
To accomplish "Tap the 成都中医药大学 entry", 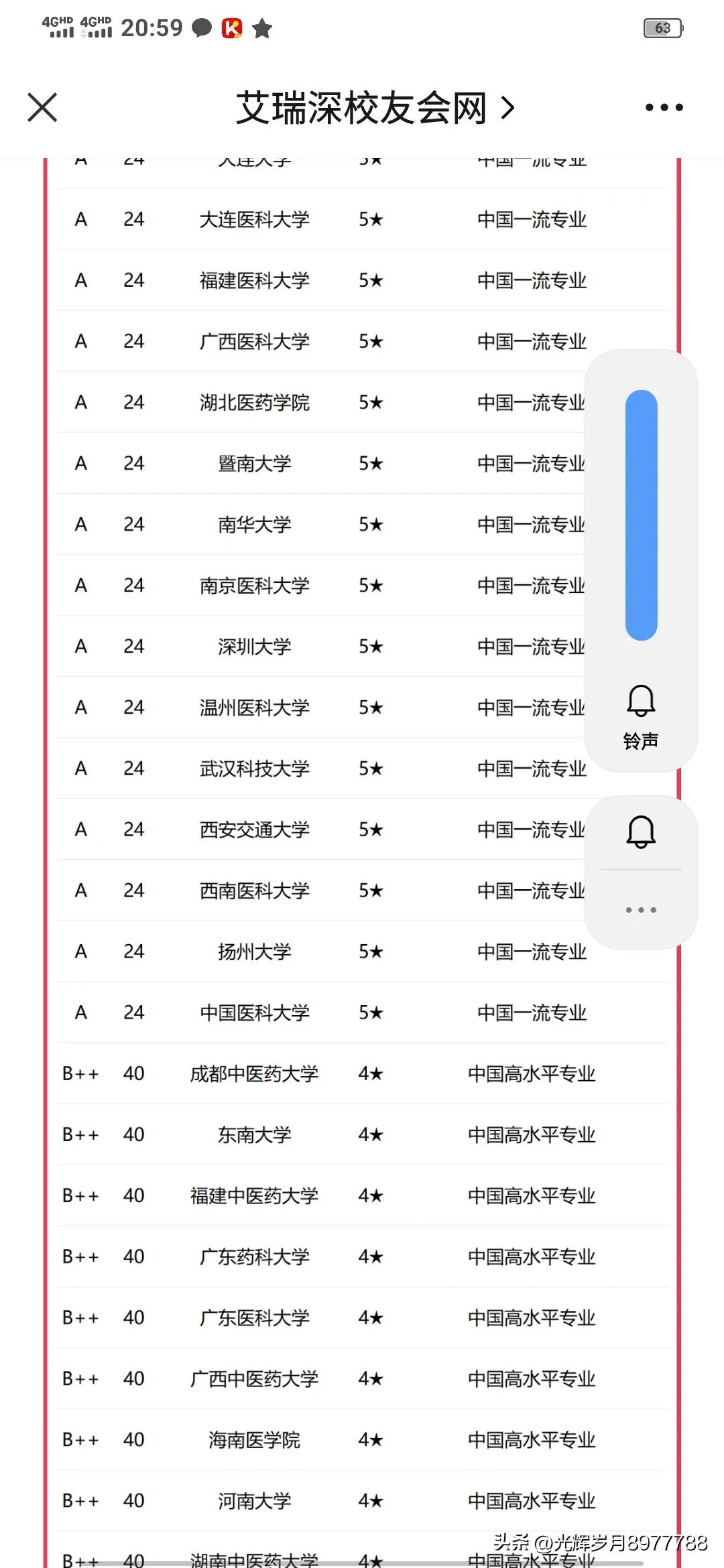I will 255,1073.
